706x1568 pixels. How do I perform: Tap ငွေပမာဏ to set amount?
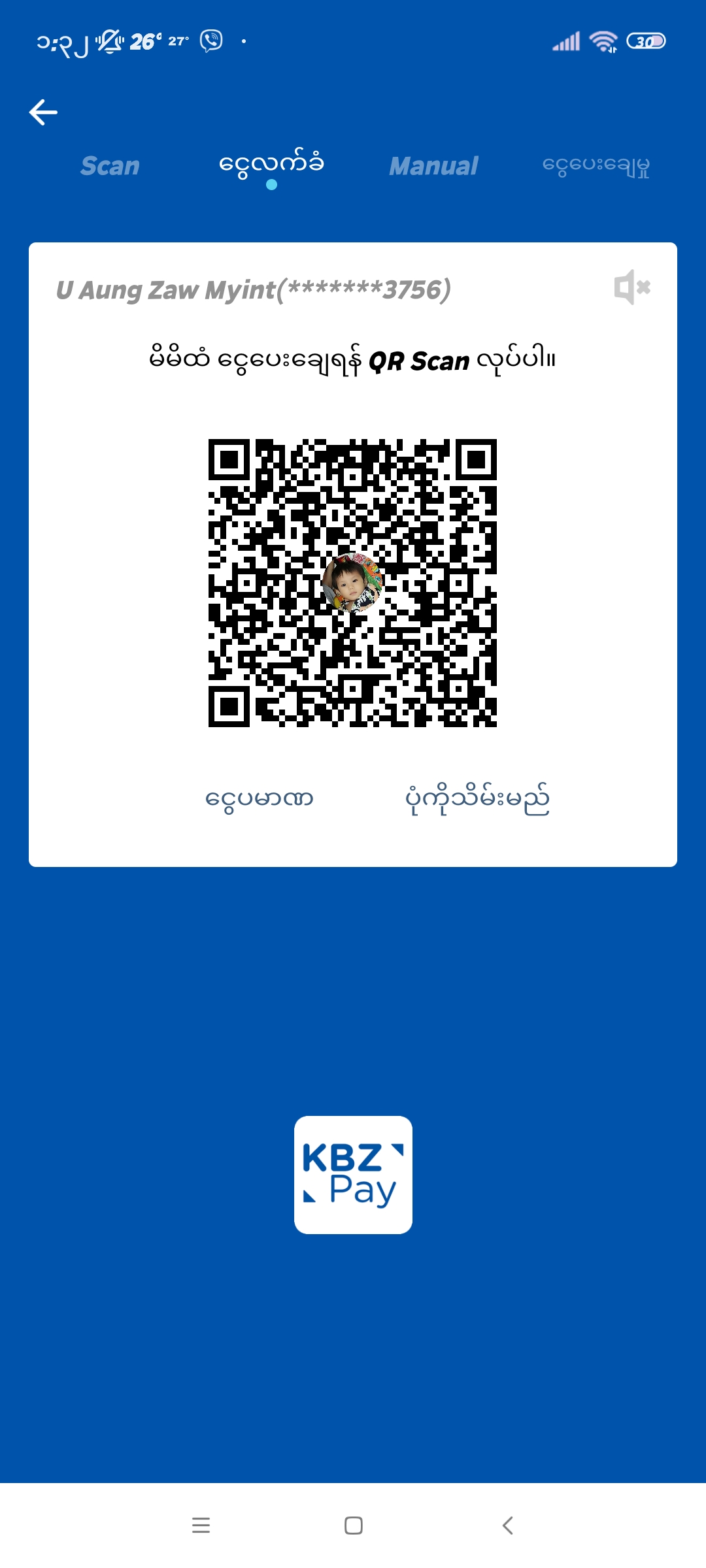click(260, 799)
